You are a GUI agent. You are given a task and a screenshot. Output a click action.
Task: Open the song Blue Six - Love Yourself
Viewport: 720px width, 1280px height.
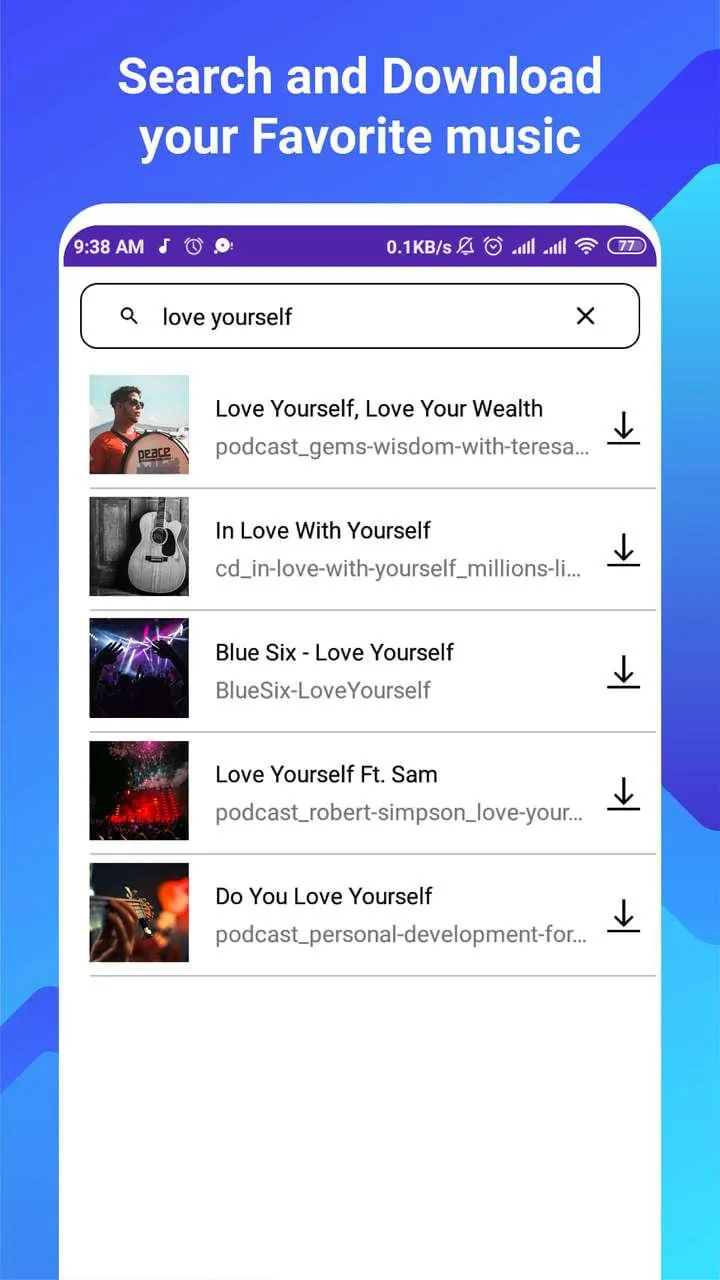click(334, 652)
